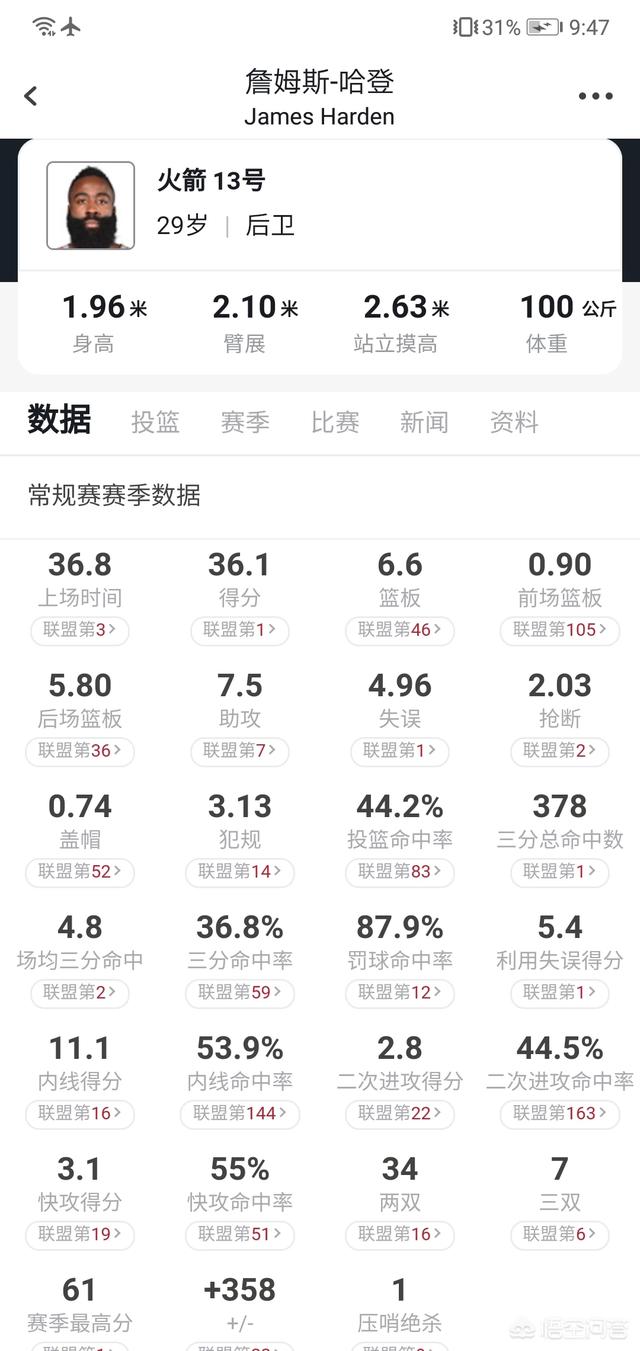Open league rank chip under 盖帽
640x1351 pixels.
point(80,872)
